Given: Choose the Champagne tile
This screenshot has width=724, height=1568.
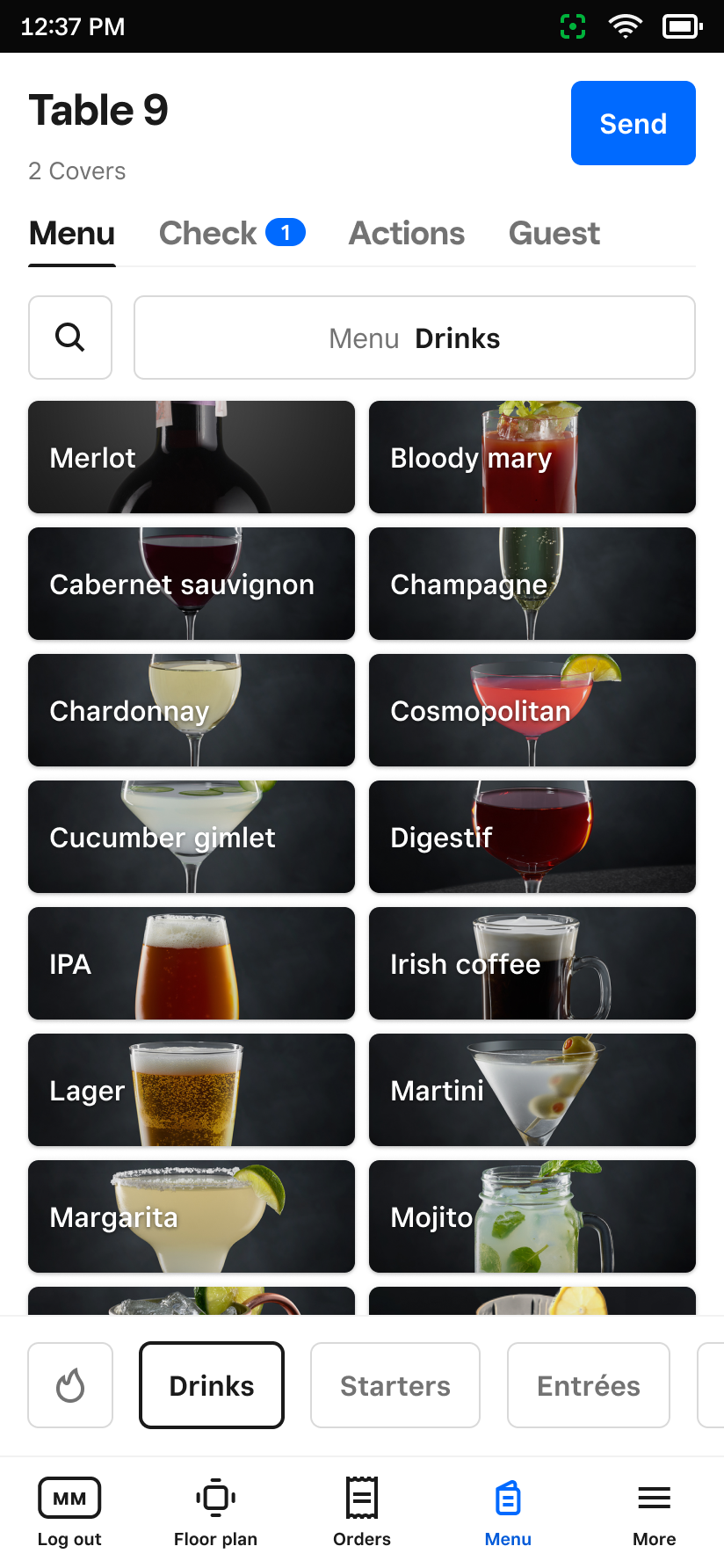Looking at the screenshot, I should 532,584.
